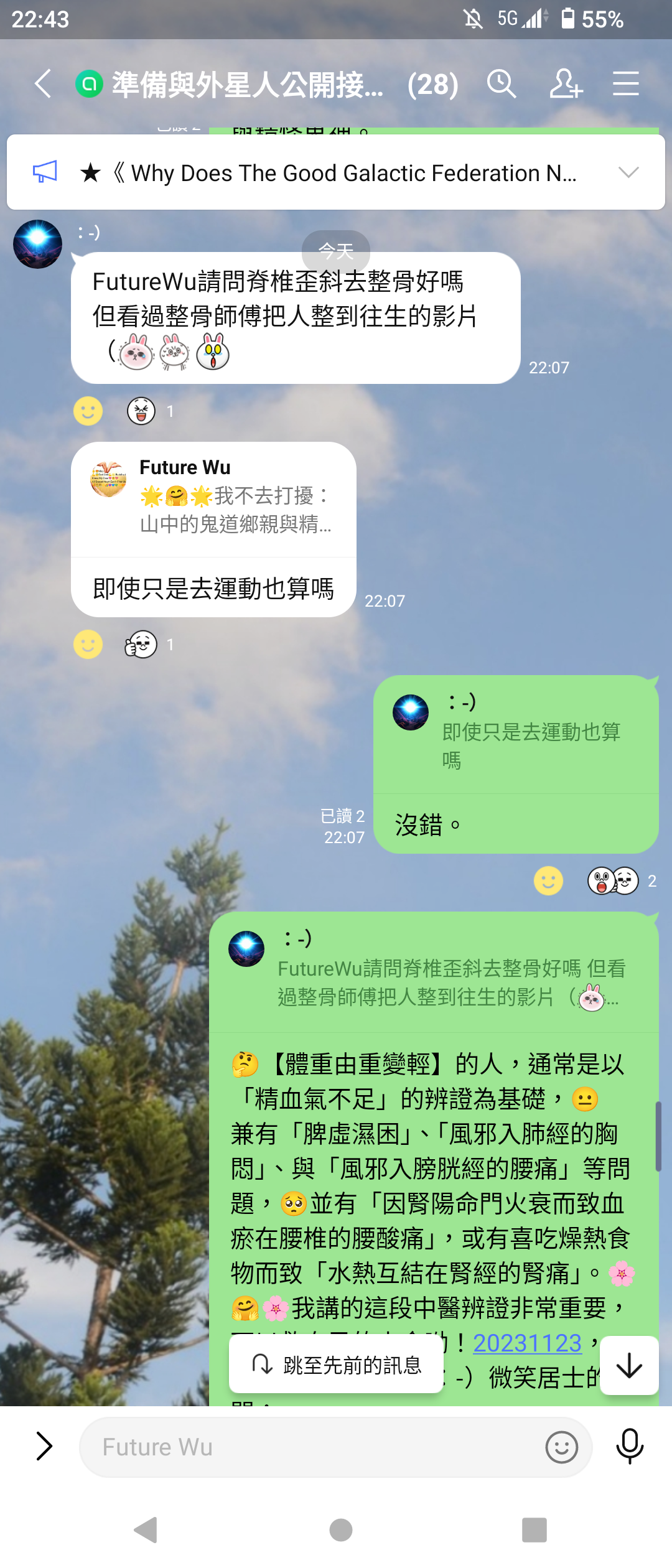Image resolution: width=672 pixels, height=1568 pixels.
Task: Add a reaction to 即使只是去運動也算嗎 message
Action: click(x=88, y=645)
